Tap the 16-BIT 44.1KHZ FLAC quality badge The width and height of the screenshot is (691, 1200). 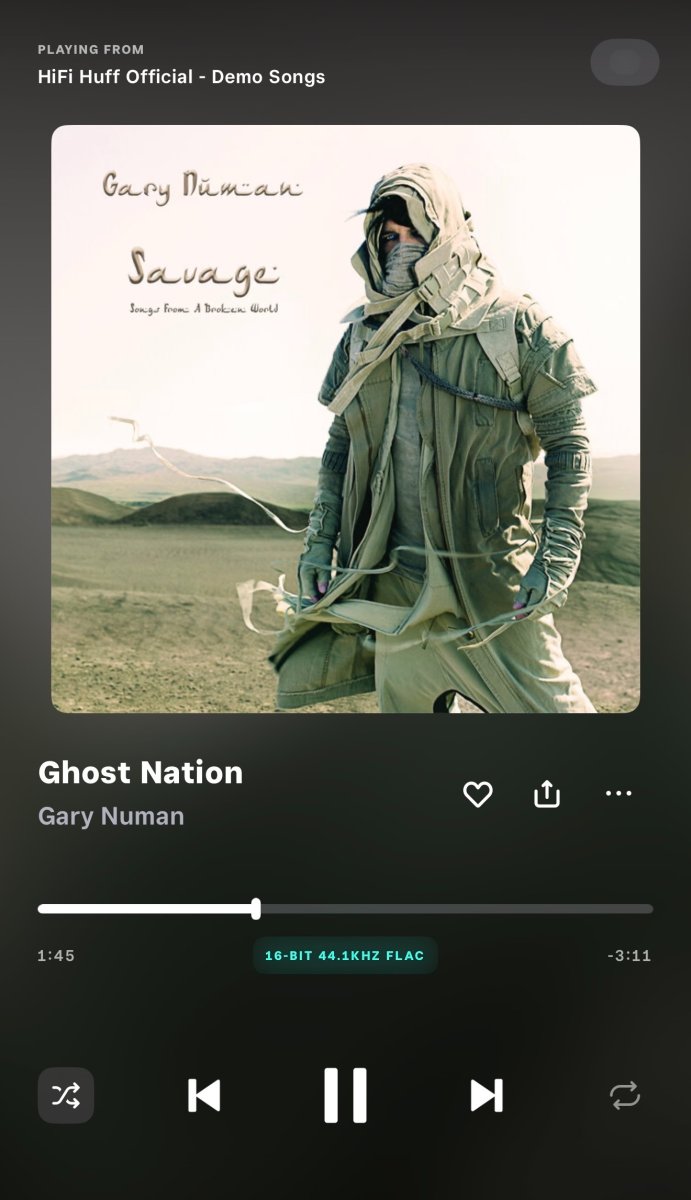point(345,956)
